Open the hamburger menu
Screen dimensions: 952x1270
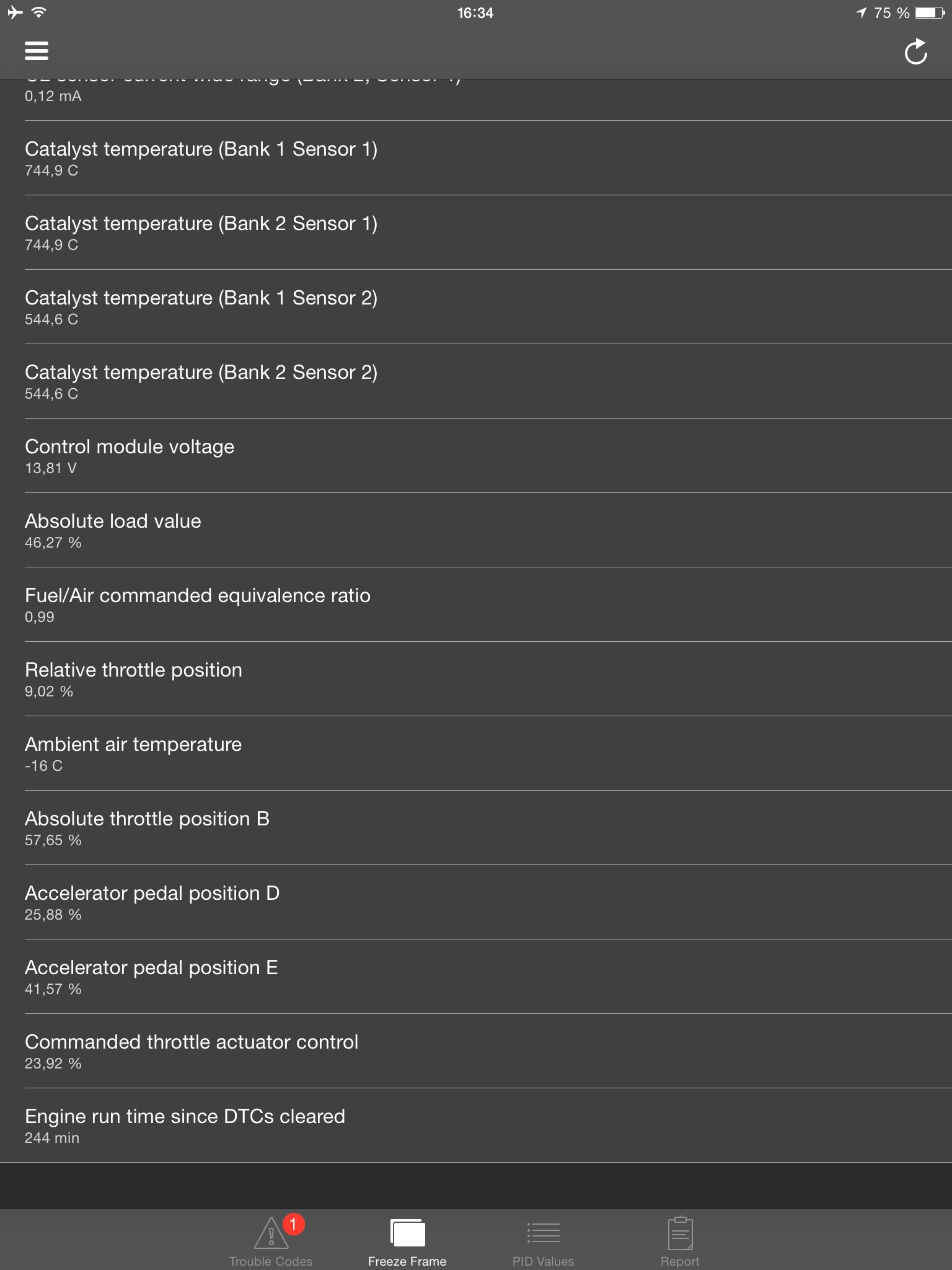[37, 51]
